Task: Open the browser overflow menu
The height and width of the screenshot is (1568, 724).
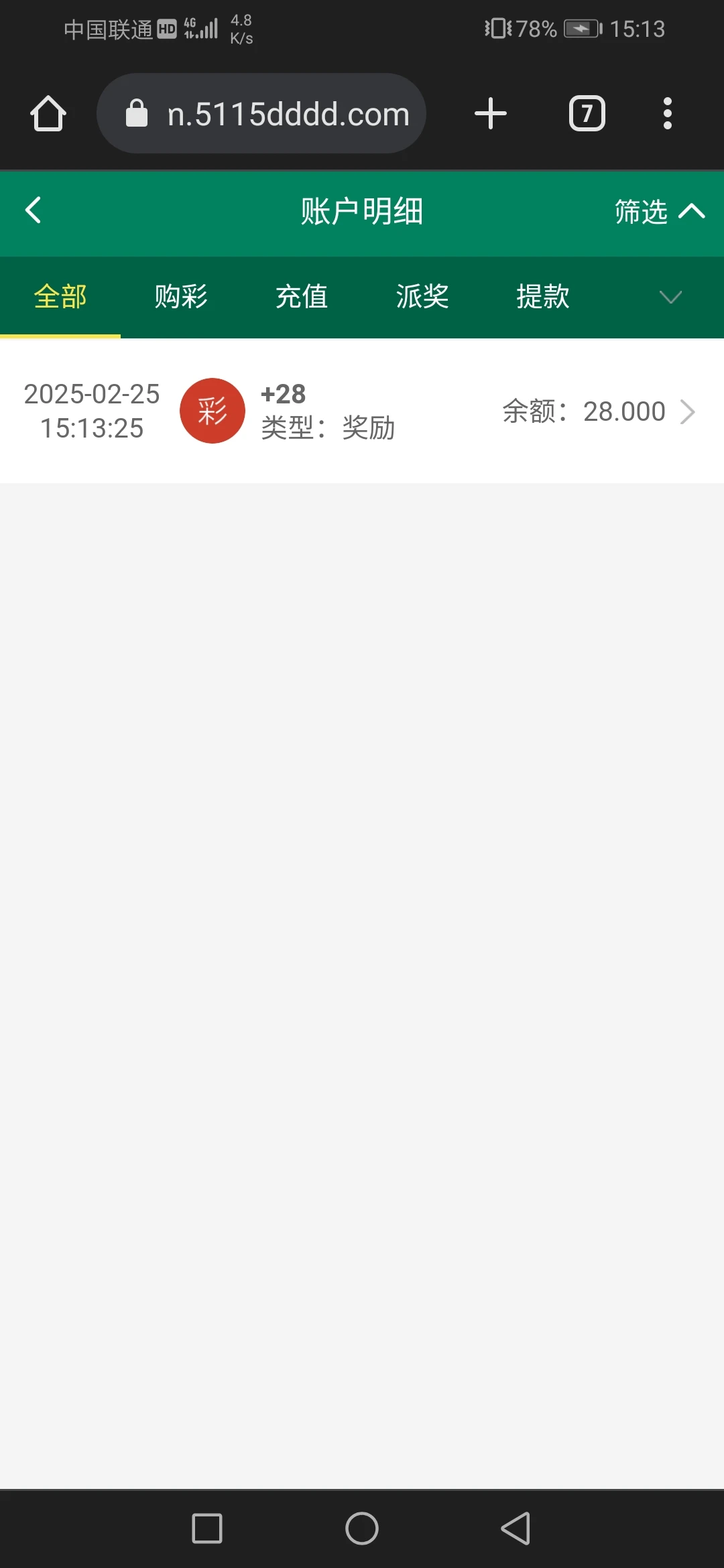Action: 668,113
